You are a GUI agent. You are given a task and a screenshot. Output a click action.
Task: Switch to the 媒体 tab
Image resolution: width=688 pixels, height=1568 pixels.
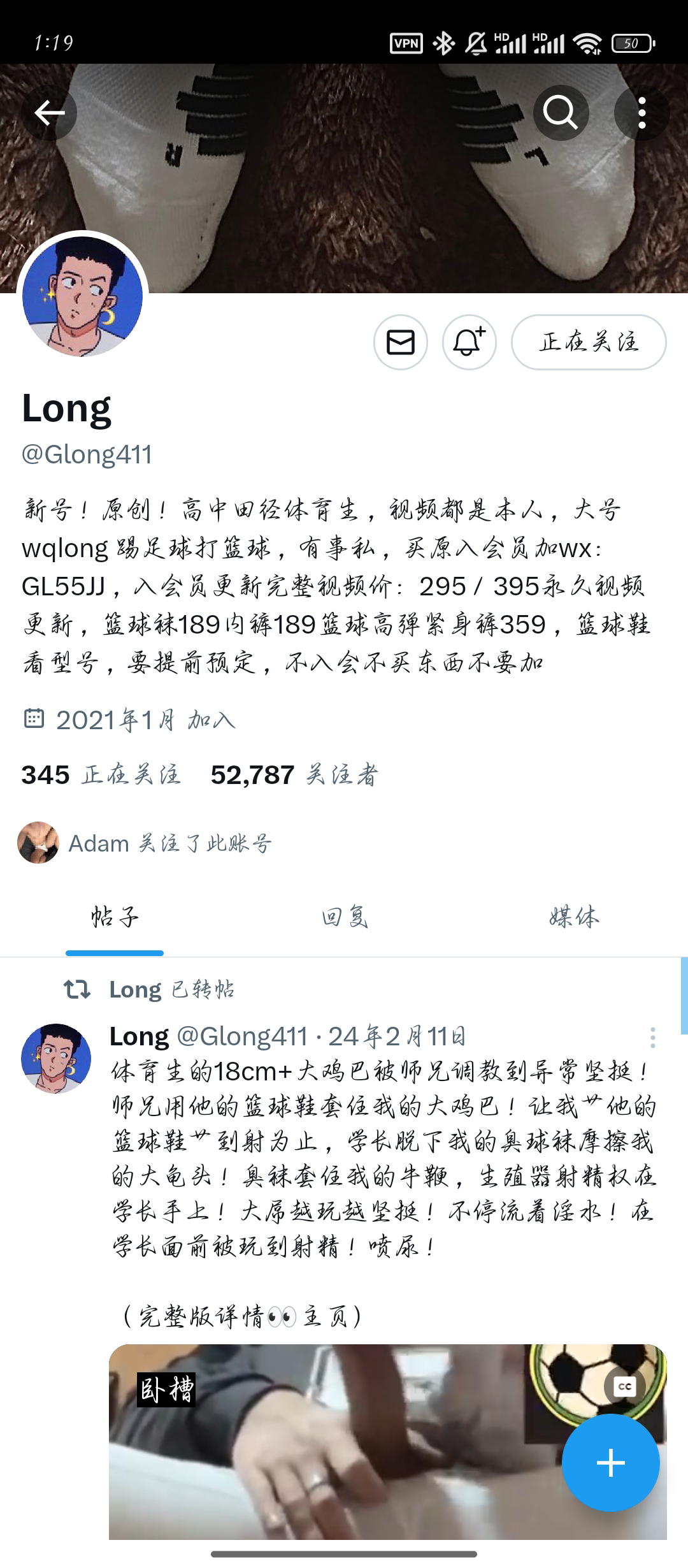pyautogui.click(x=573, y=918)
